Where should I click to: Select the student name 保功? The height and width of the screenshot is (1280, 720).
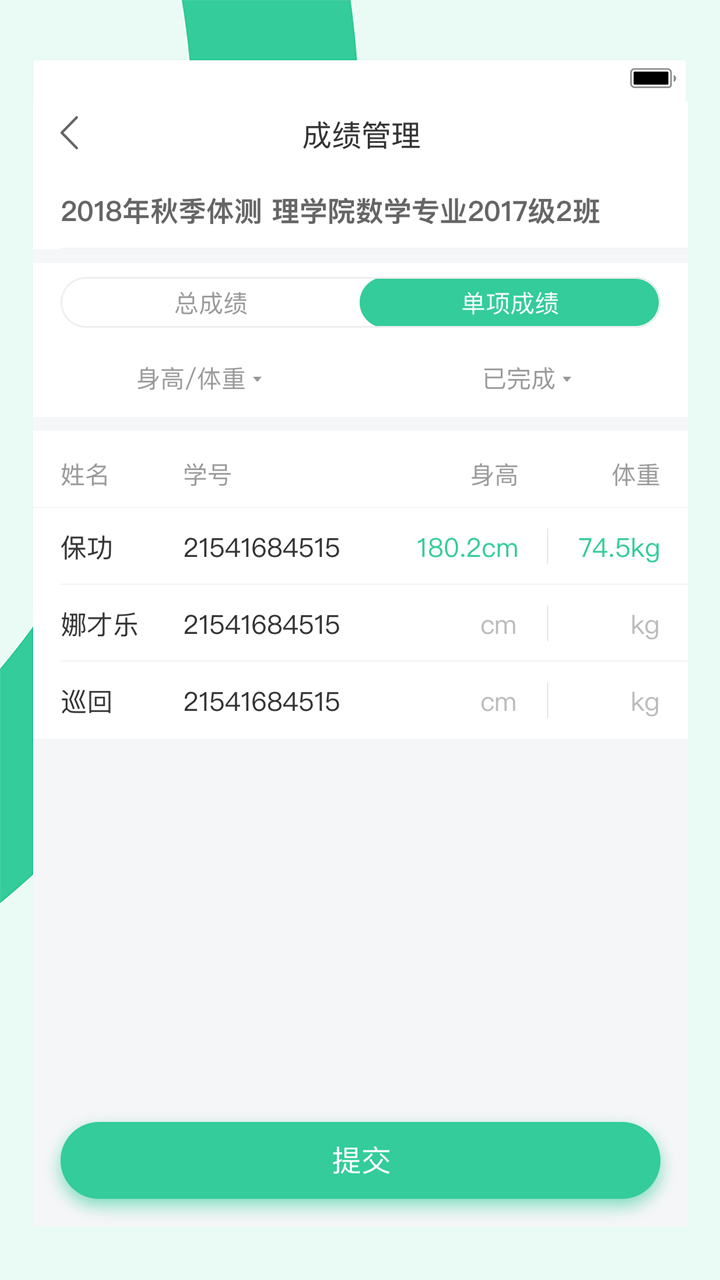pos(86,547)
